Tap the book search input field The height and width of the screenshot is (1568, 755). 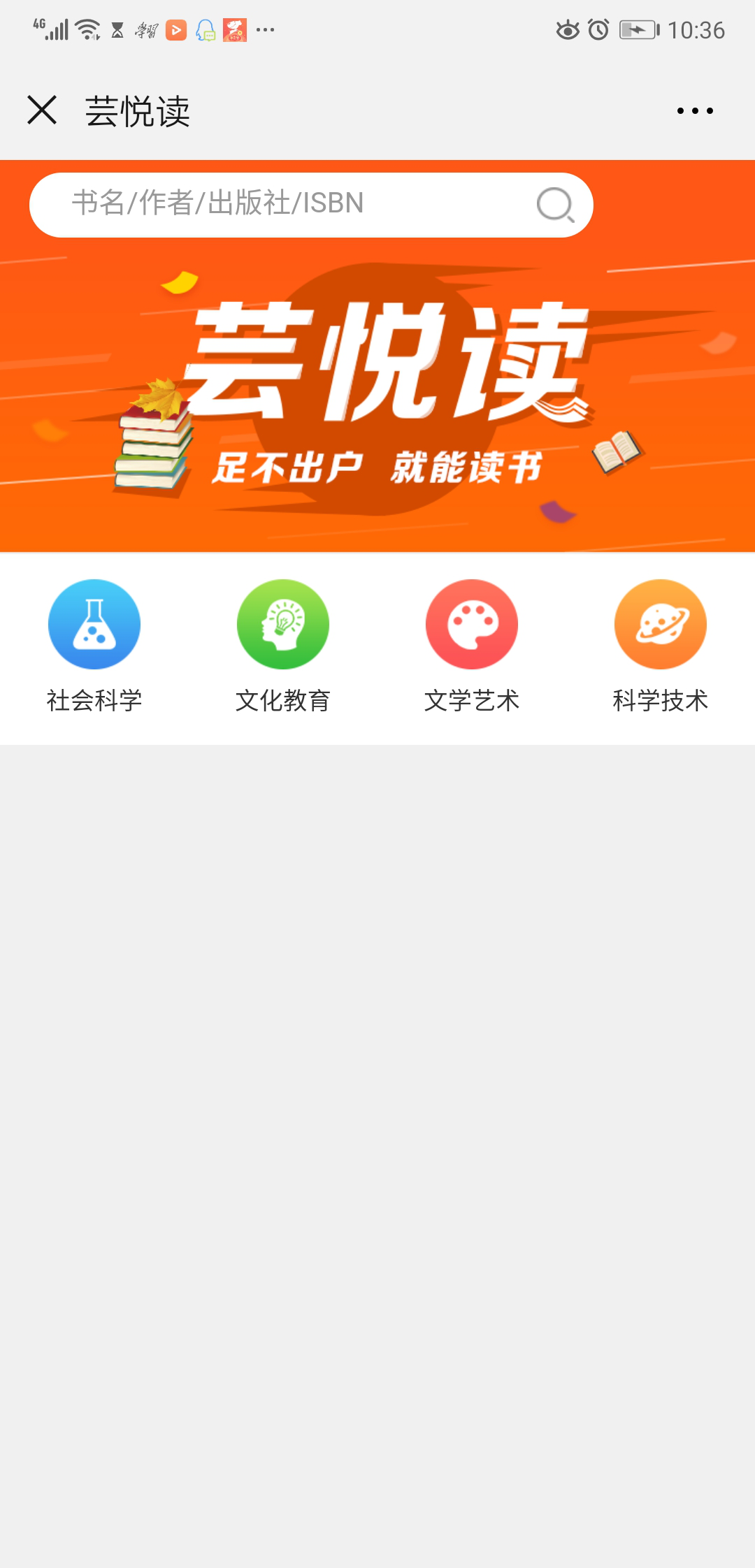280,204
